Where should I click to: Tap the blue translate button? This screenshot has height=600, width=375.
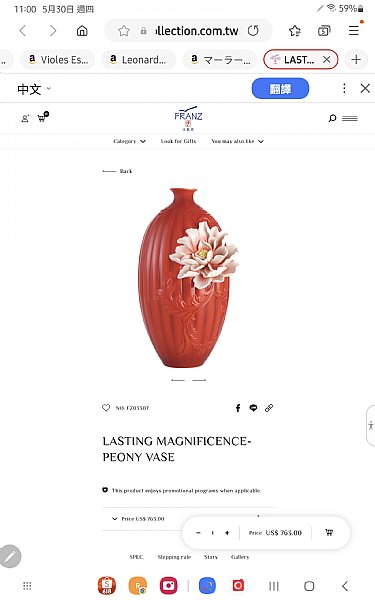280,89
